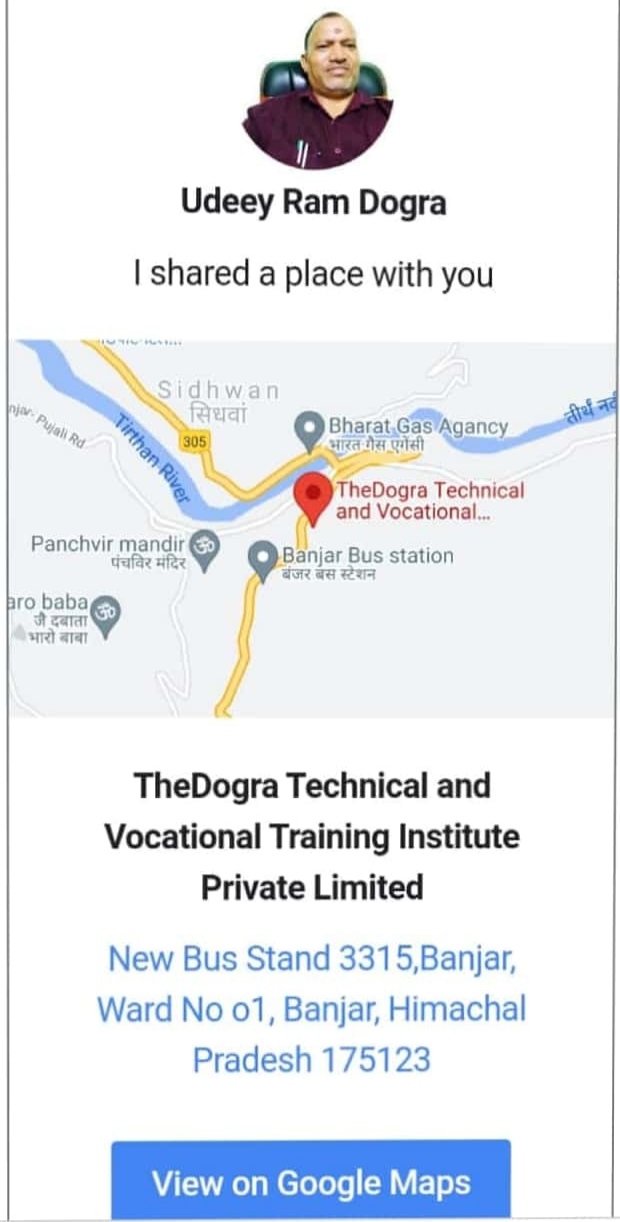Tap View on Google Maps button
Screen dimensions: 620x1222
point(311,1182)
